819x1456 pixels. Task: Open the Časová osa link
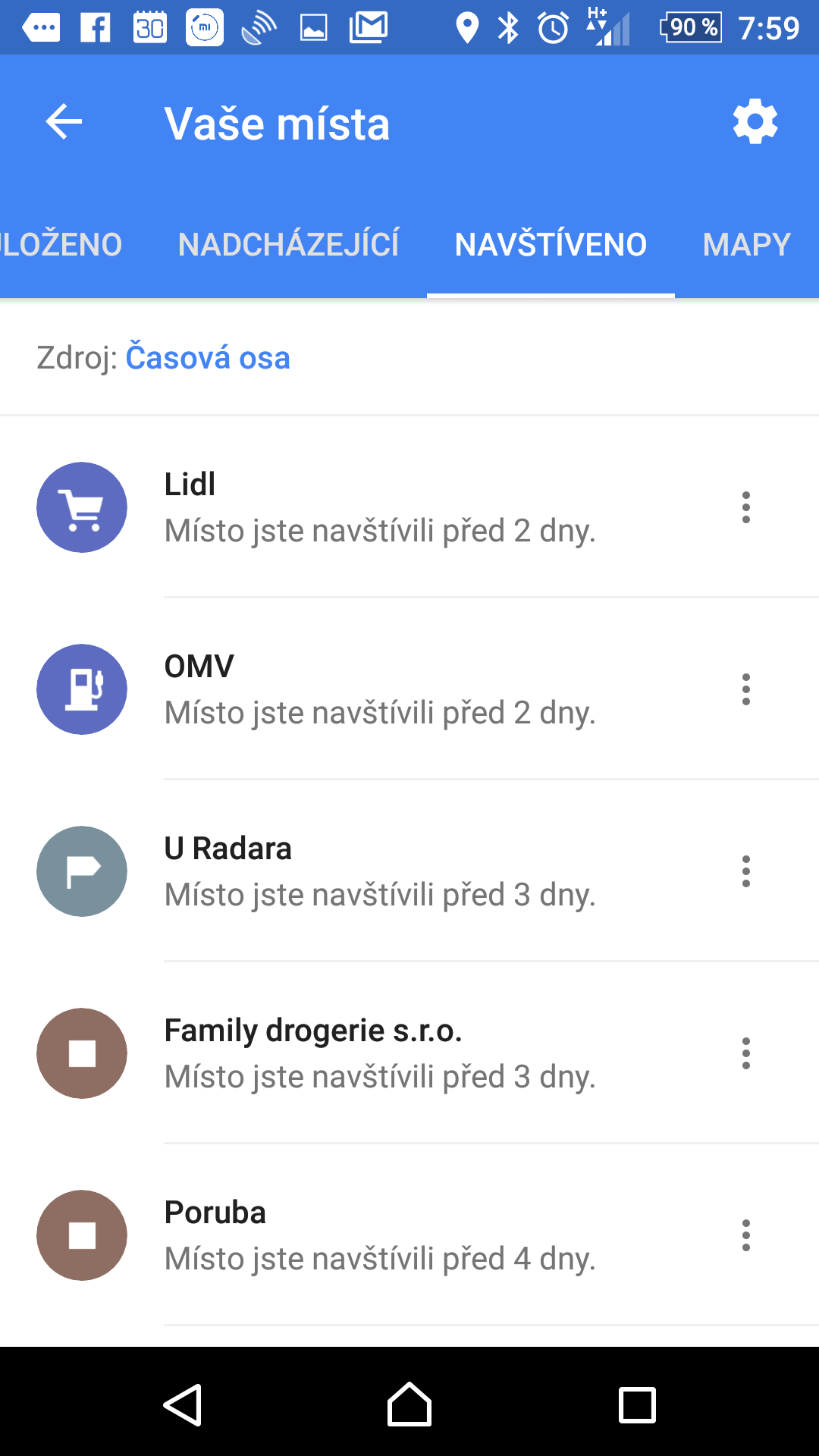tap(208, 357)
